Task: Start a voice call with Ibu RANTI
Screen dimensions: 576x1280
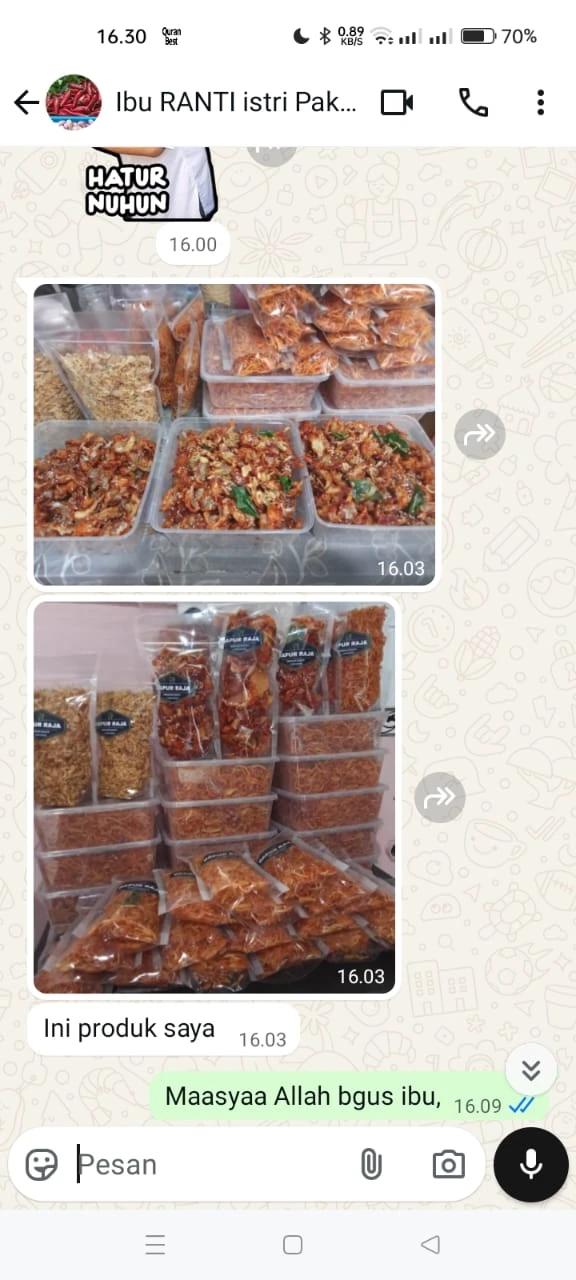Action: 471,102
